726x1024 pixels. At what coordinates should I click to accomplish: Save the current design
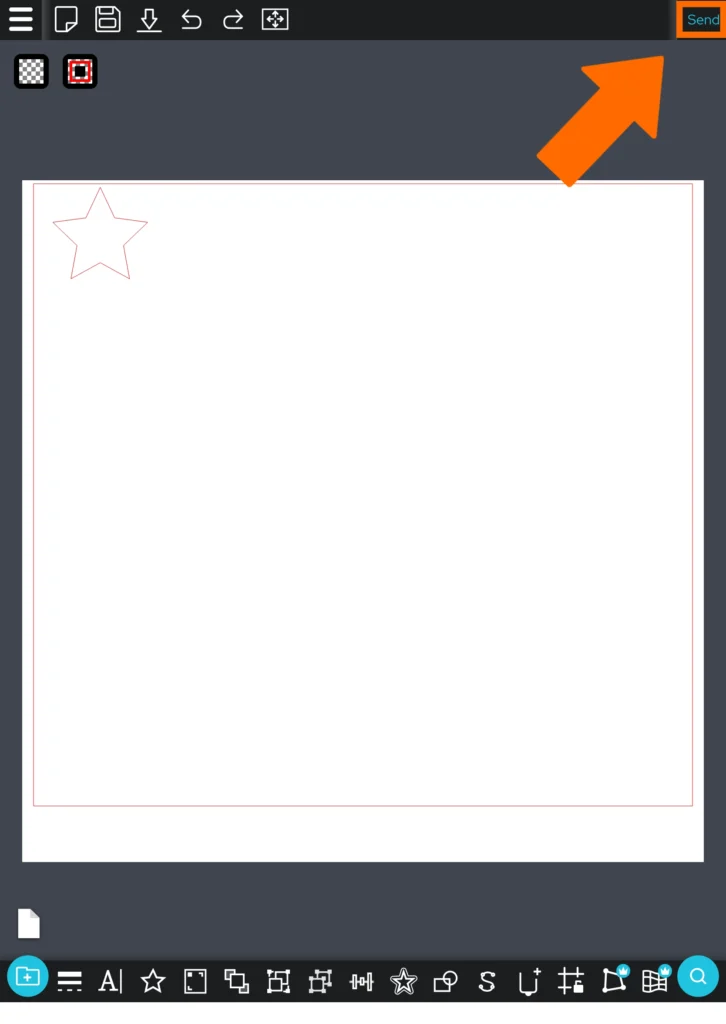tap(108, 19)
